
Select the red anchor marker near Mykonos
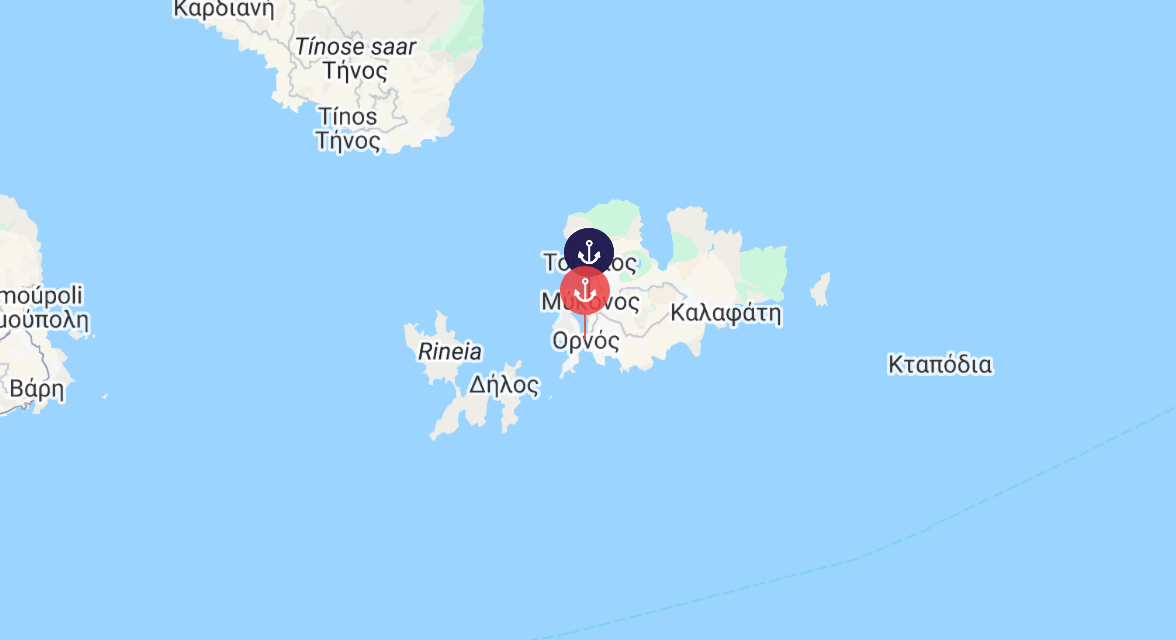(x=585, y=292)
